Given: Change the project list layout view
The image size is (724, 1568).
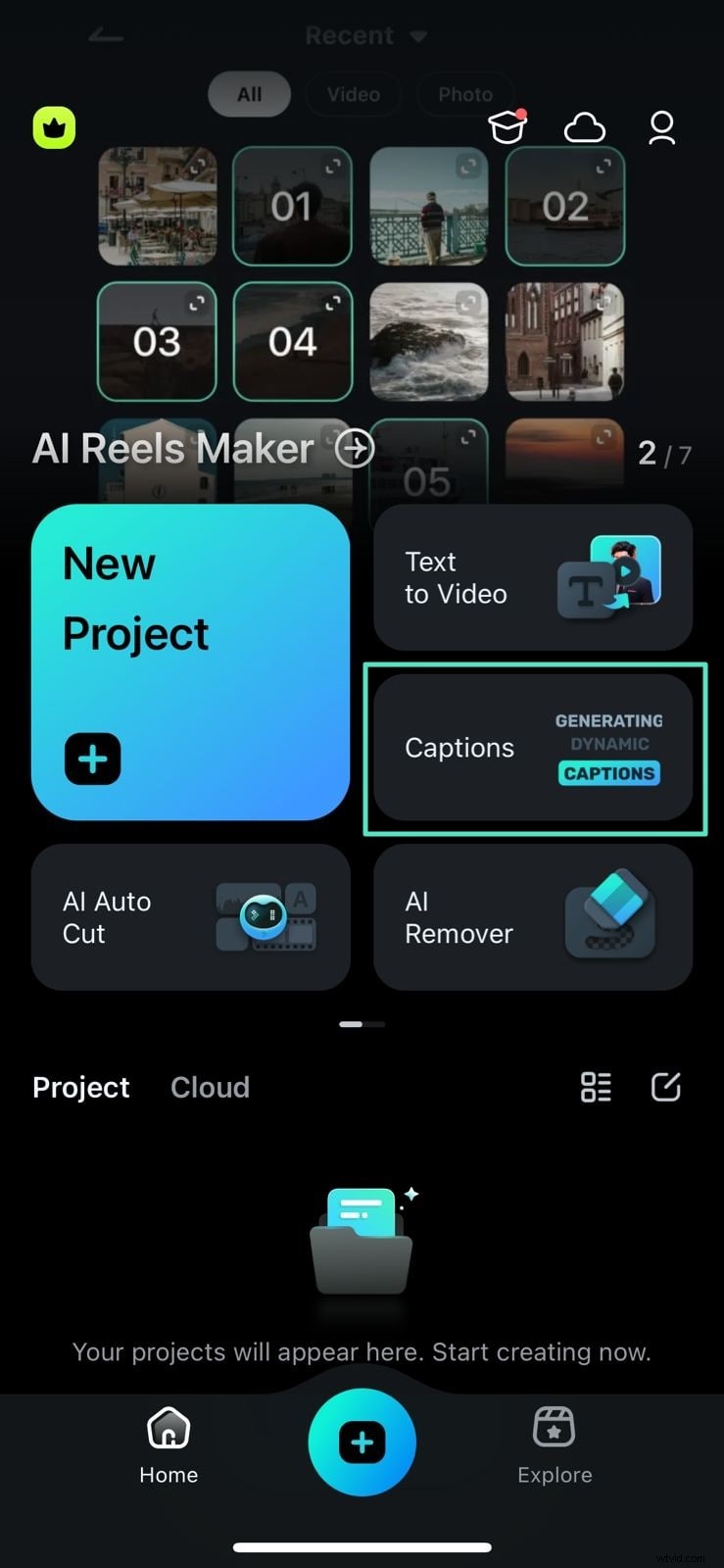Looking at the screenshot, I should (596, 1087).
